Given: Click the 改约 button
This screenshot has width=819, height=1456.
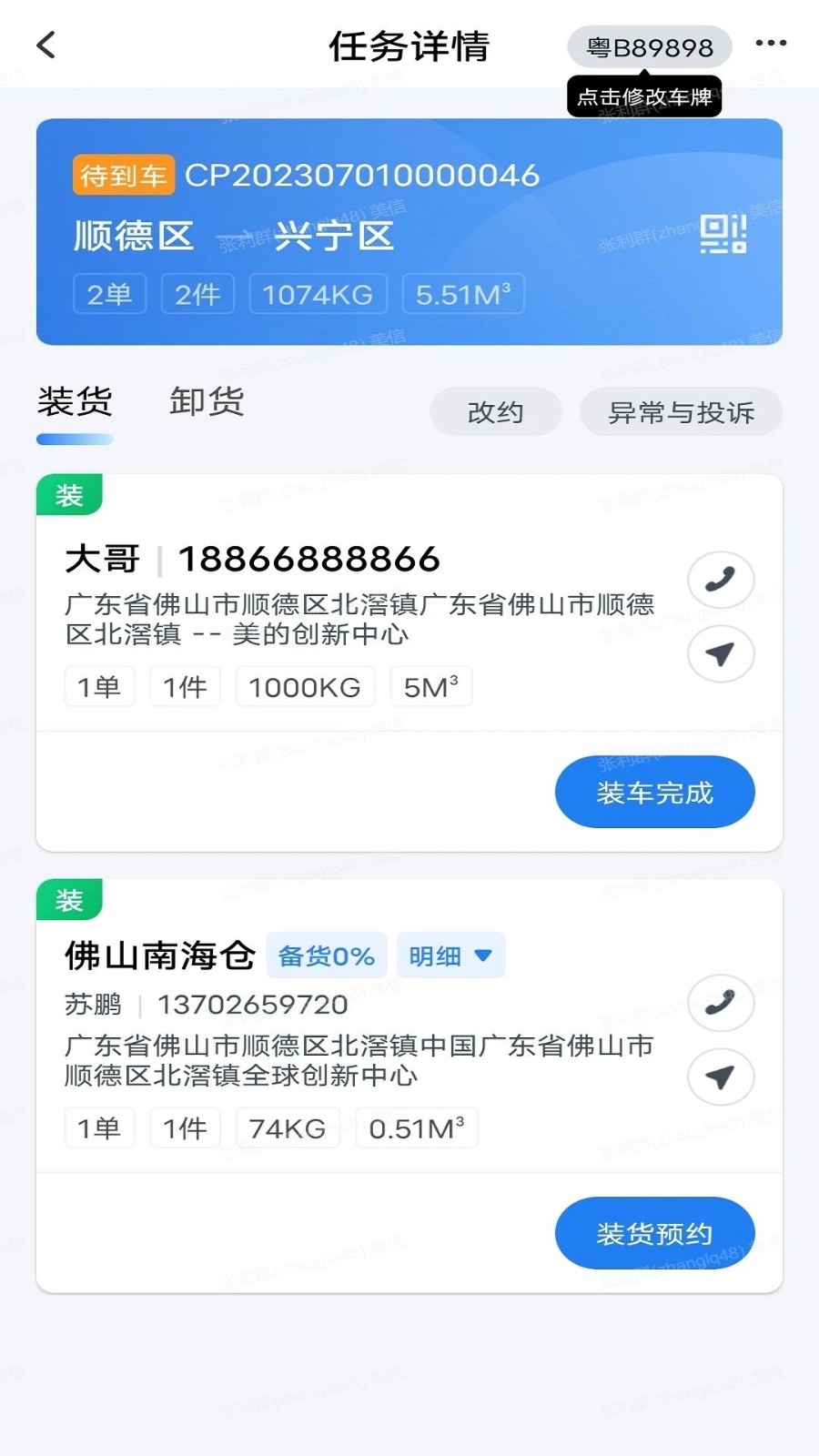Looking at the screenshot, I should (x=495, y=411).
